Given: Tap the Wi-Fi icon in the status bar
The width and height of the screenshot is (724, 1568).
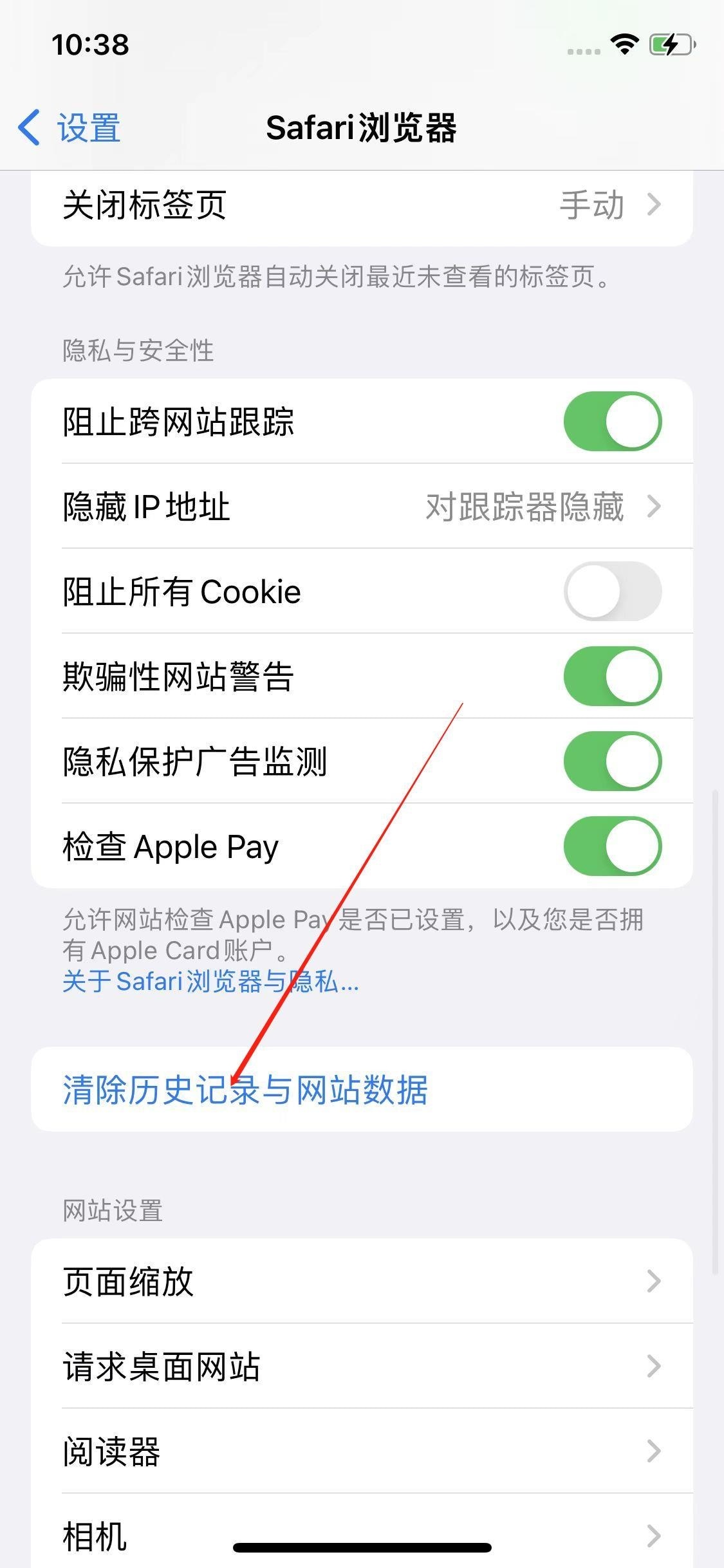Looking at the screenshot, I should pos(622,45).
